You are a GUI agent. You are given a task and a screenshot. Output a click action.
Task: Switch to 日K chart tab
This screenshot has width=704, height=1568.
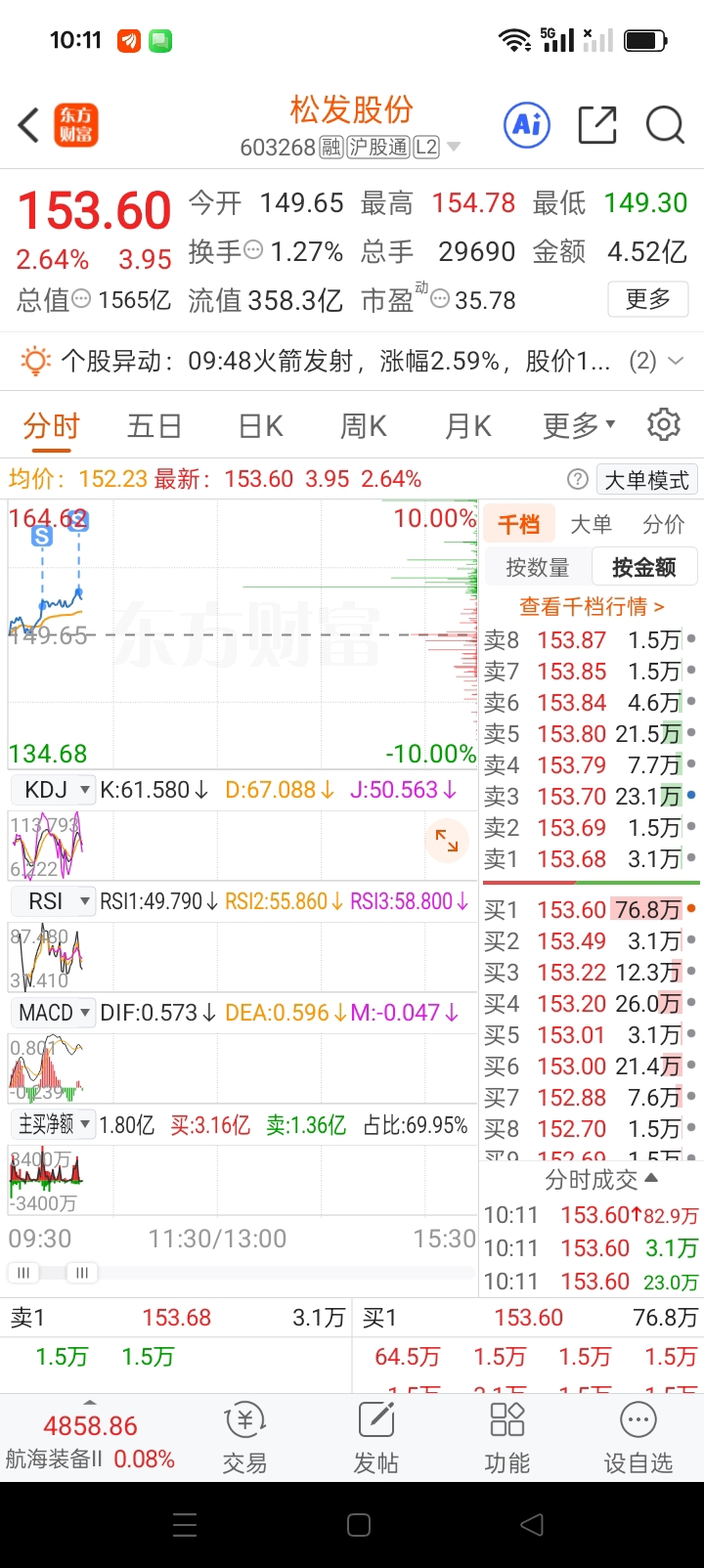pos(261,426)
